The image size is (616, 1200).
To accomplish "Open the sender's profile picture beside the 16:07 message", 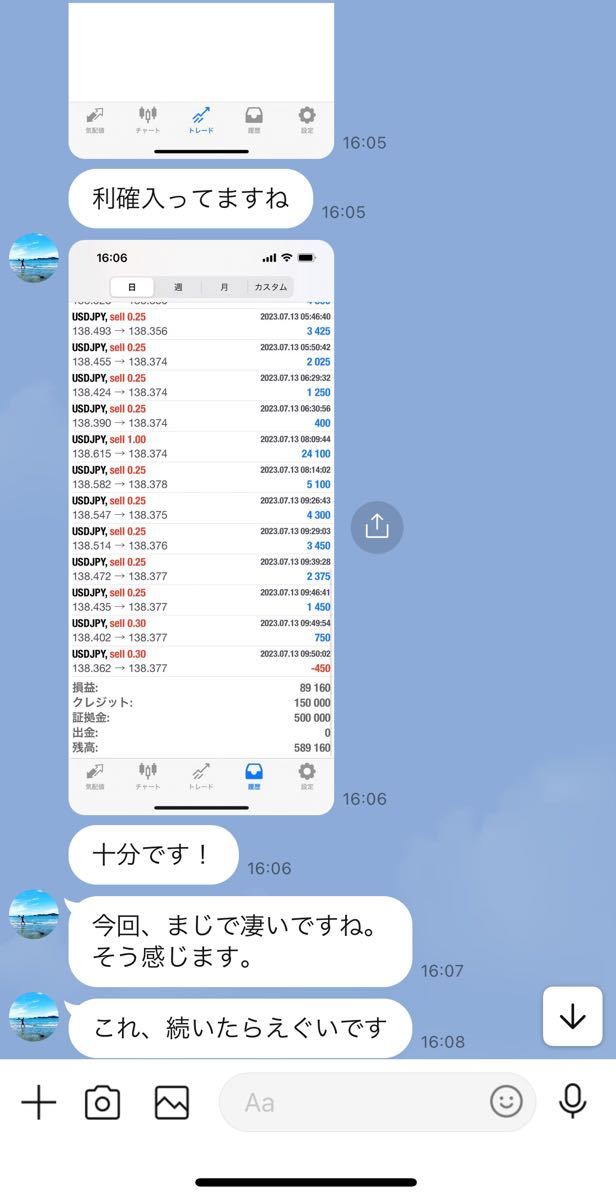I will point(34,914).
